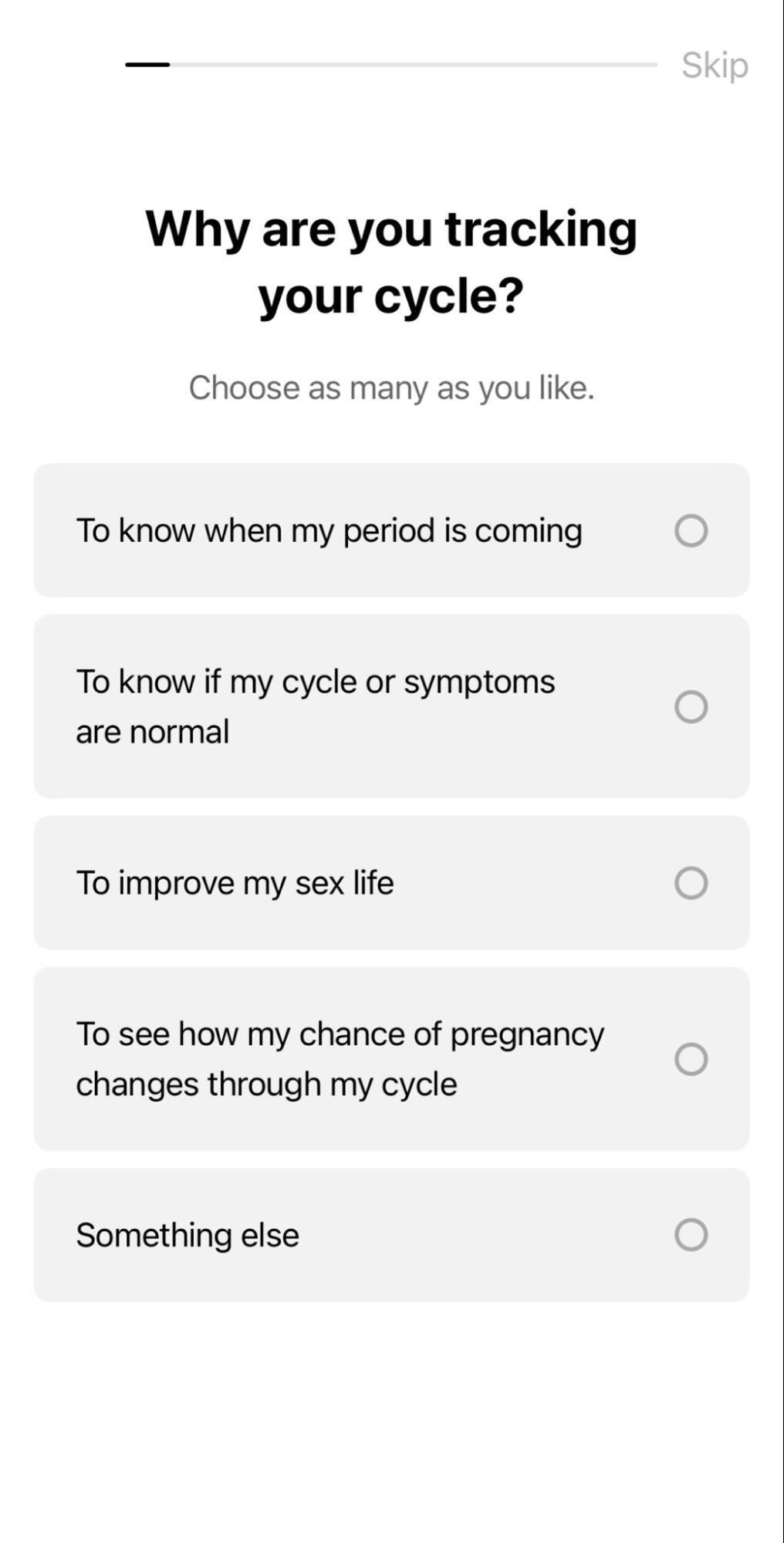Viewport: 784px width, 1543px height.
Task: Pick the chance of pregnancy changes option
Action: point(691,1059)
